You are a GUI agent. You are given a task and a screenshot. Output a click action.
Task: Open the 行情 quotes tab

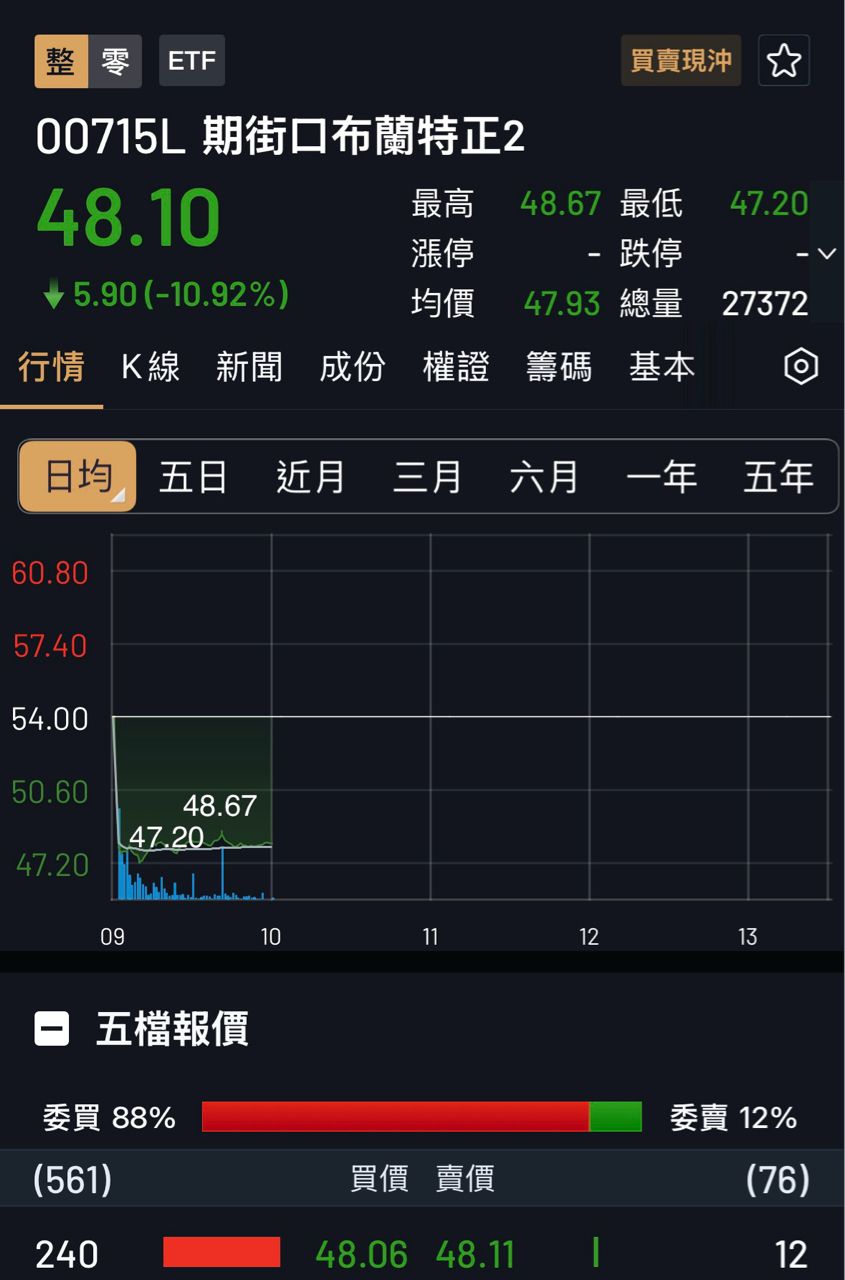51,367
